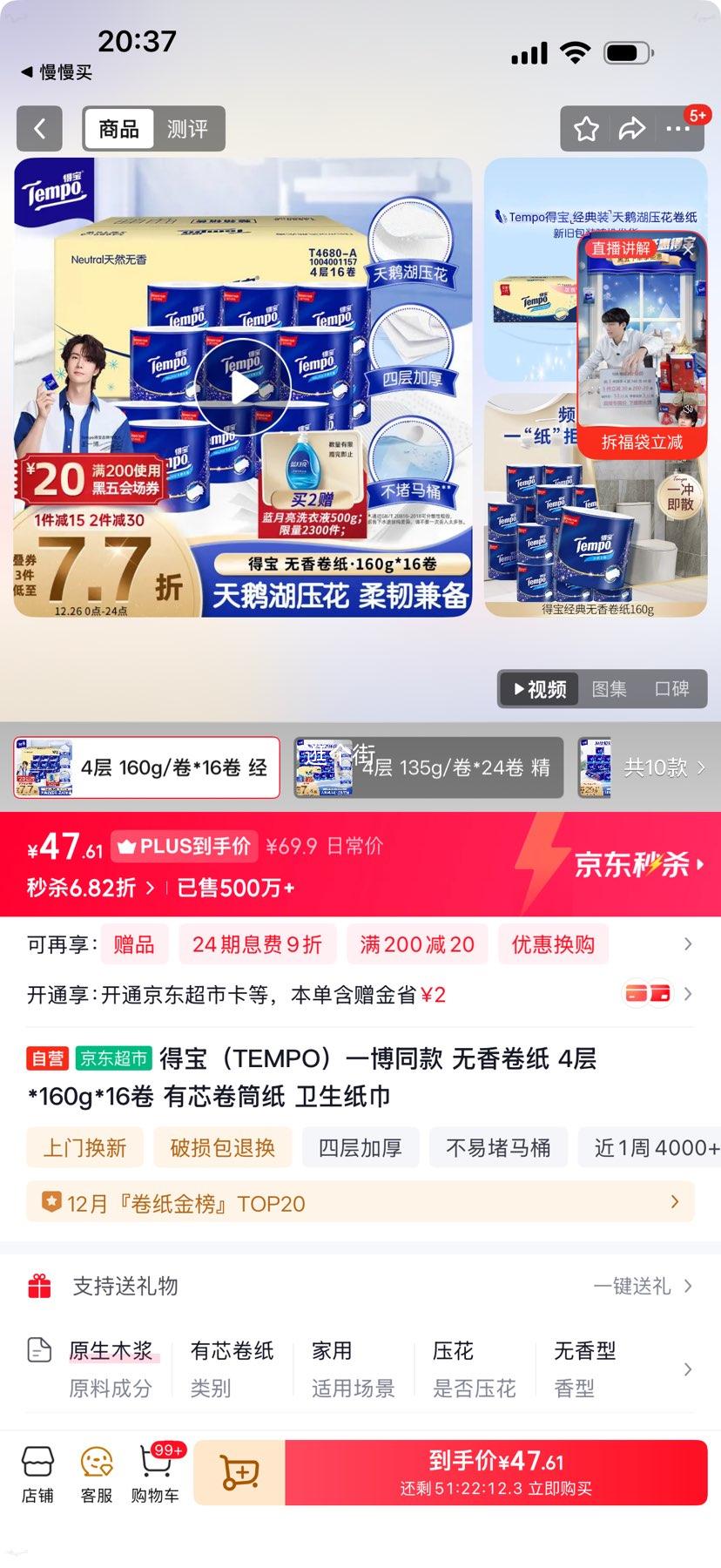Share this product via the share icon
Image resolution: width=721 pixels, height=1568 pixels.
pyautogui.click(x=631, y=127)
